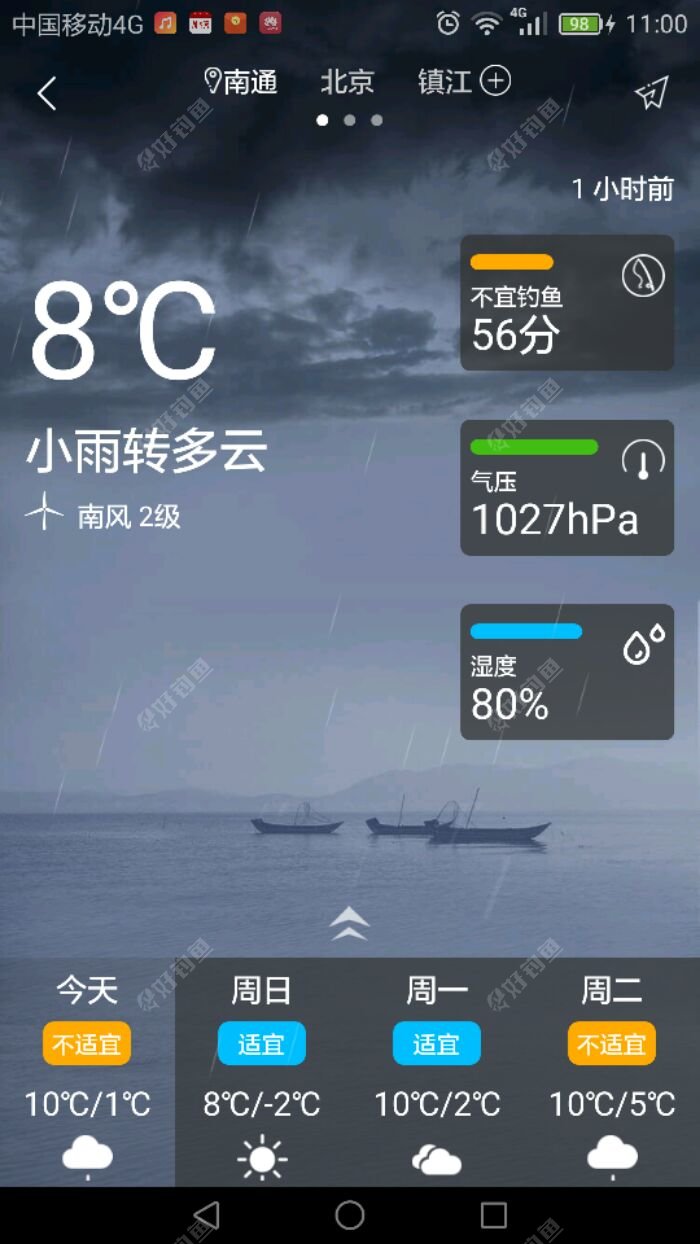Select the 今天 forecast
The height and width of the screenshot is (1244, 700).
(x=87, y=1071)
